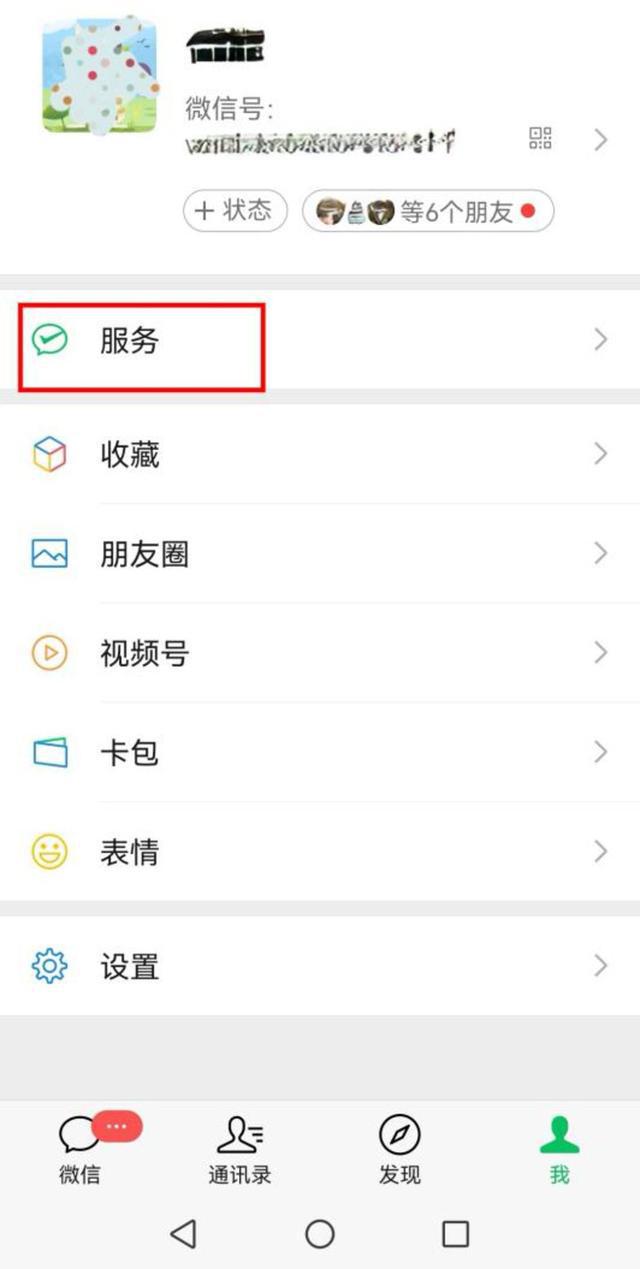View status updates from 等6个朋友
Viewport: 640px width, 1269px height.
click(428, 211)
